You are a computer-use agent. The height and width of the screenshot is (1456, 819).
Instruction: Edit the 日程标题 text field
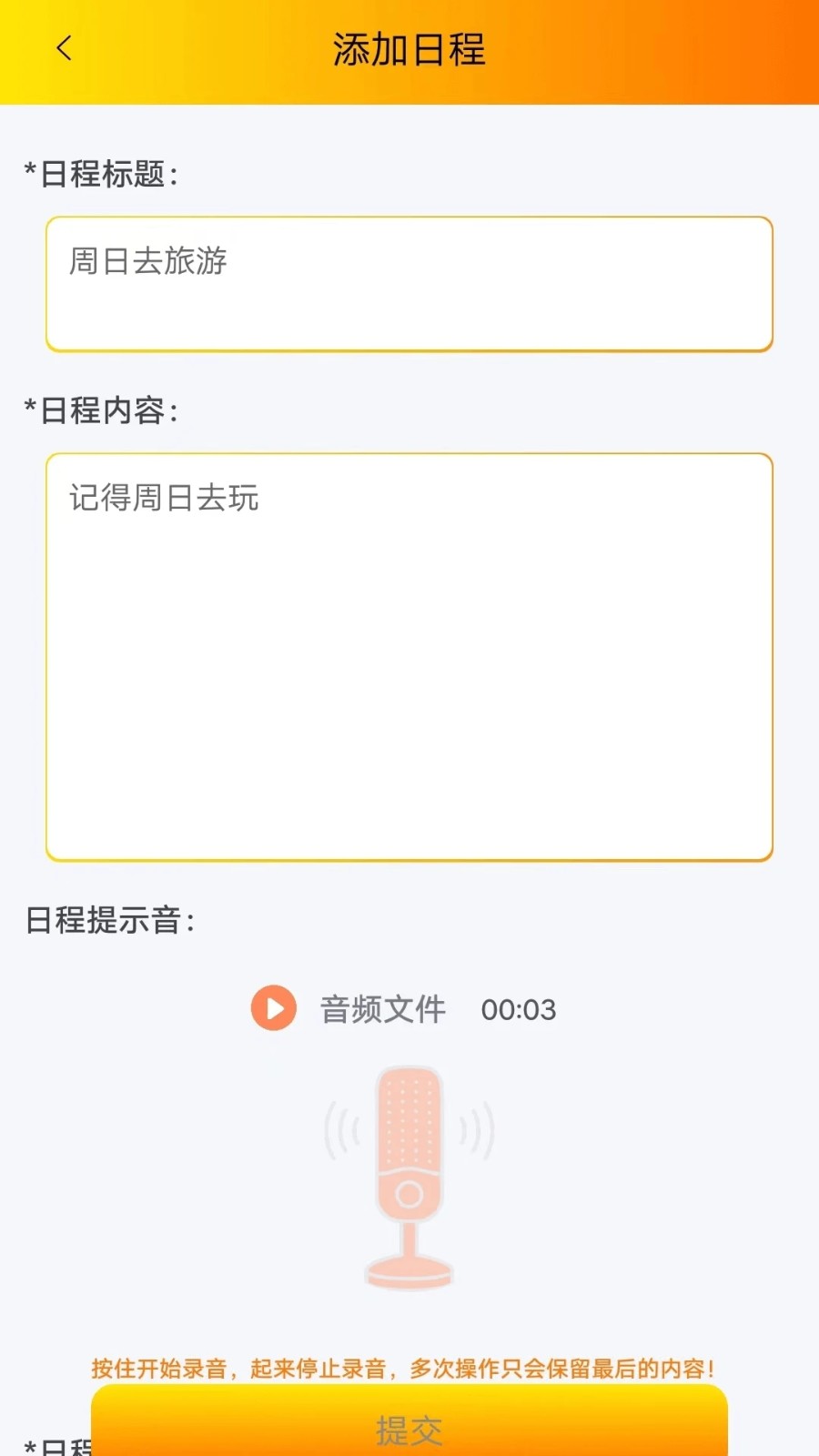coord(409,284)
